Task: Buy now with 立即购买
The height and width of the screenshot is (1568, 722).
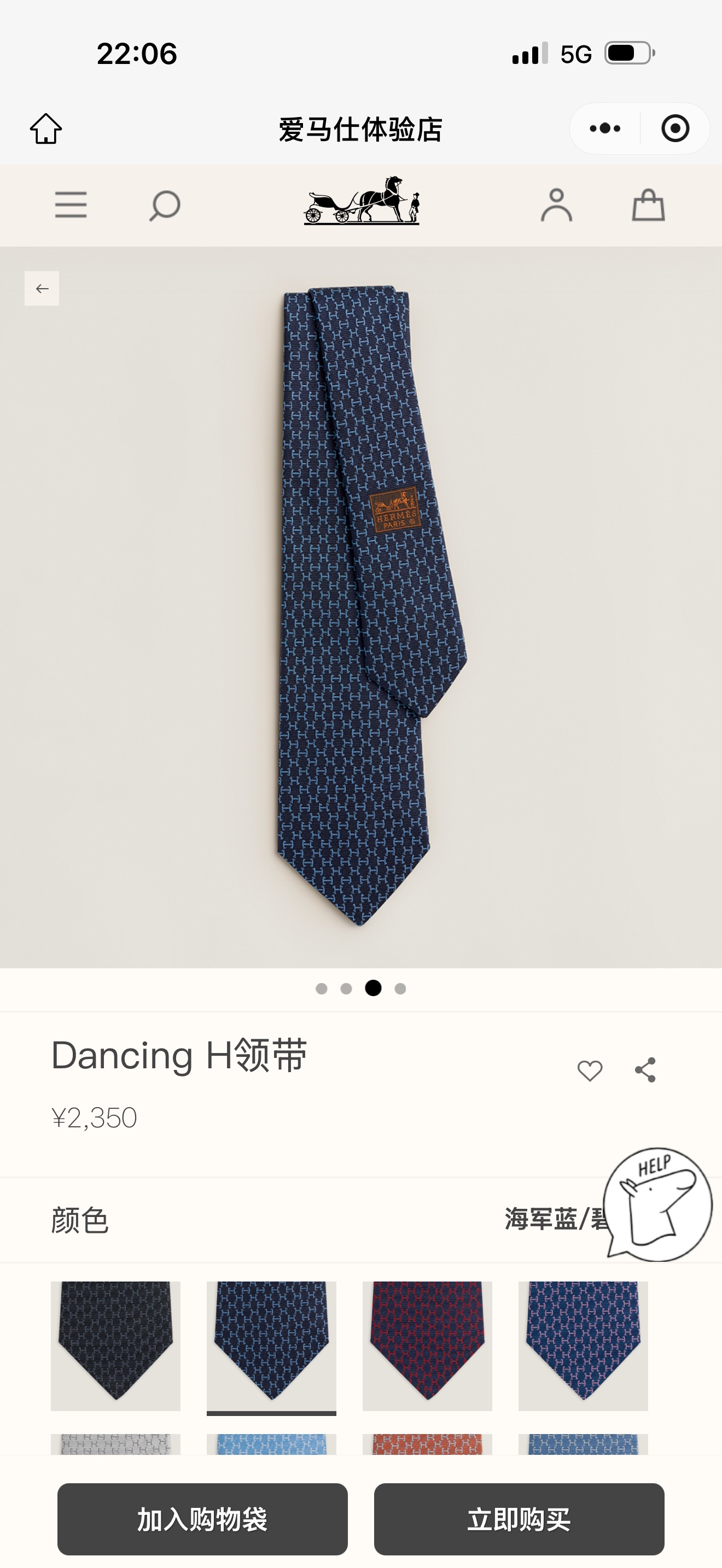Action: pos(519,1519)
